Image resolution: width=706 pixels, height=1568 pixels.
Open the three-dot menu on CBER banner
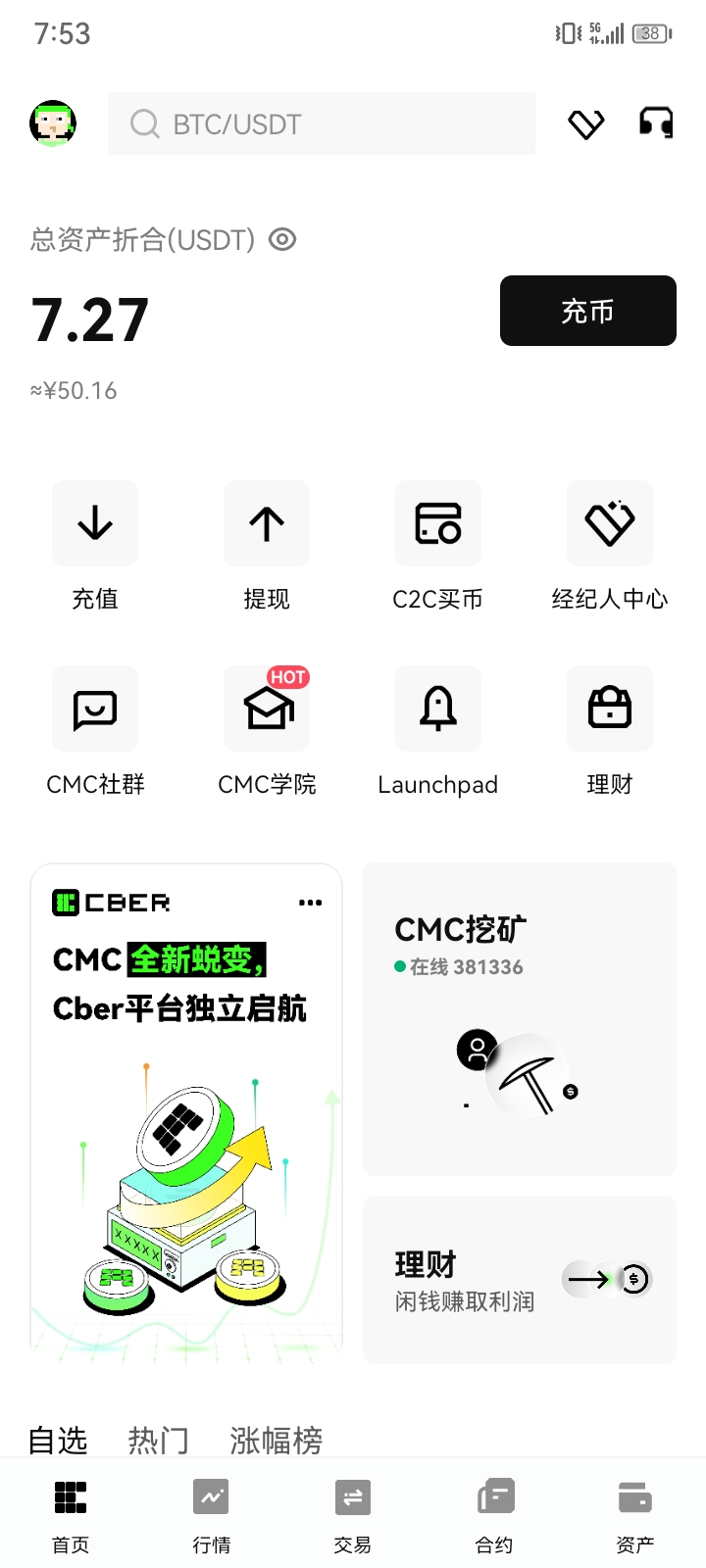(310, 902)
